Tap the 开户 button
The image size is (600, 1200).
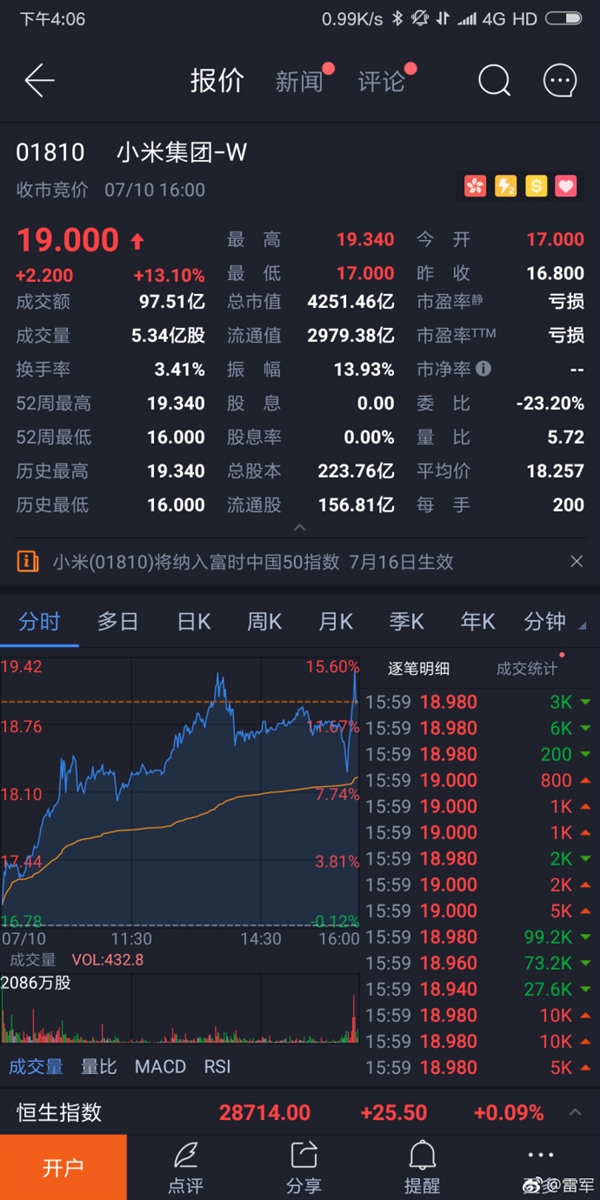point(63,1168)
